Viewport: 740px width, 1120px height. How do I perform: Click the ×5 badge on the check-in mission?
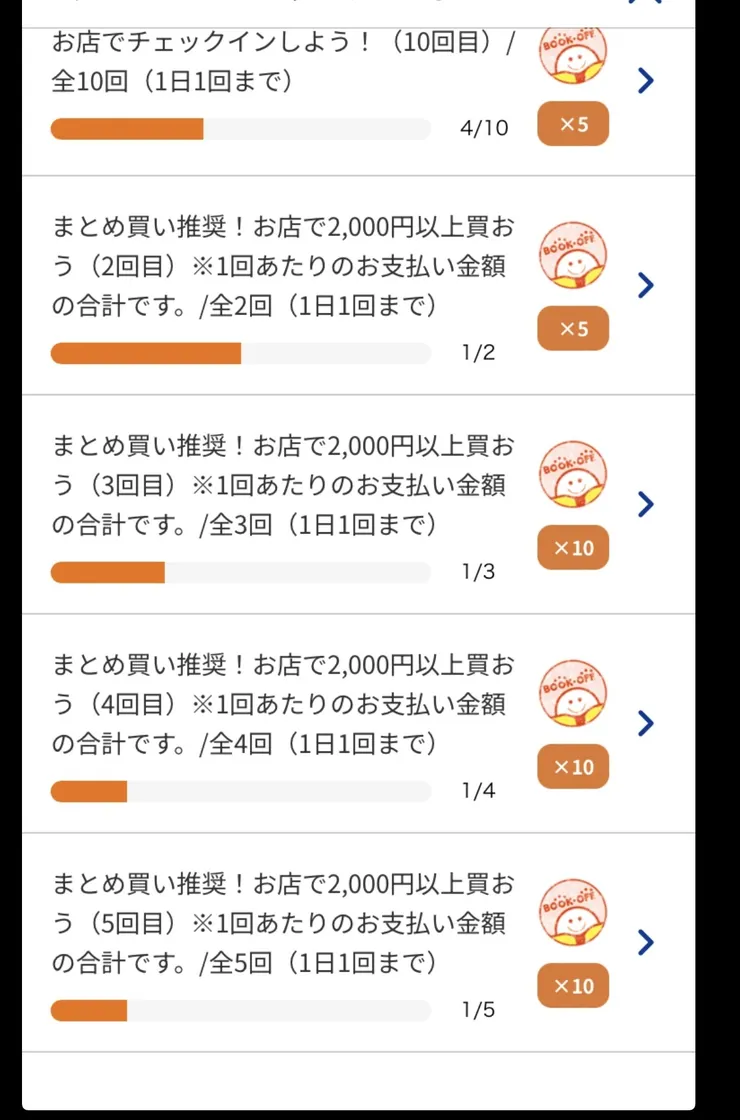(x=572, y=124)
